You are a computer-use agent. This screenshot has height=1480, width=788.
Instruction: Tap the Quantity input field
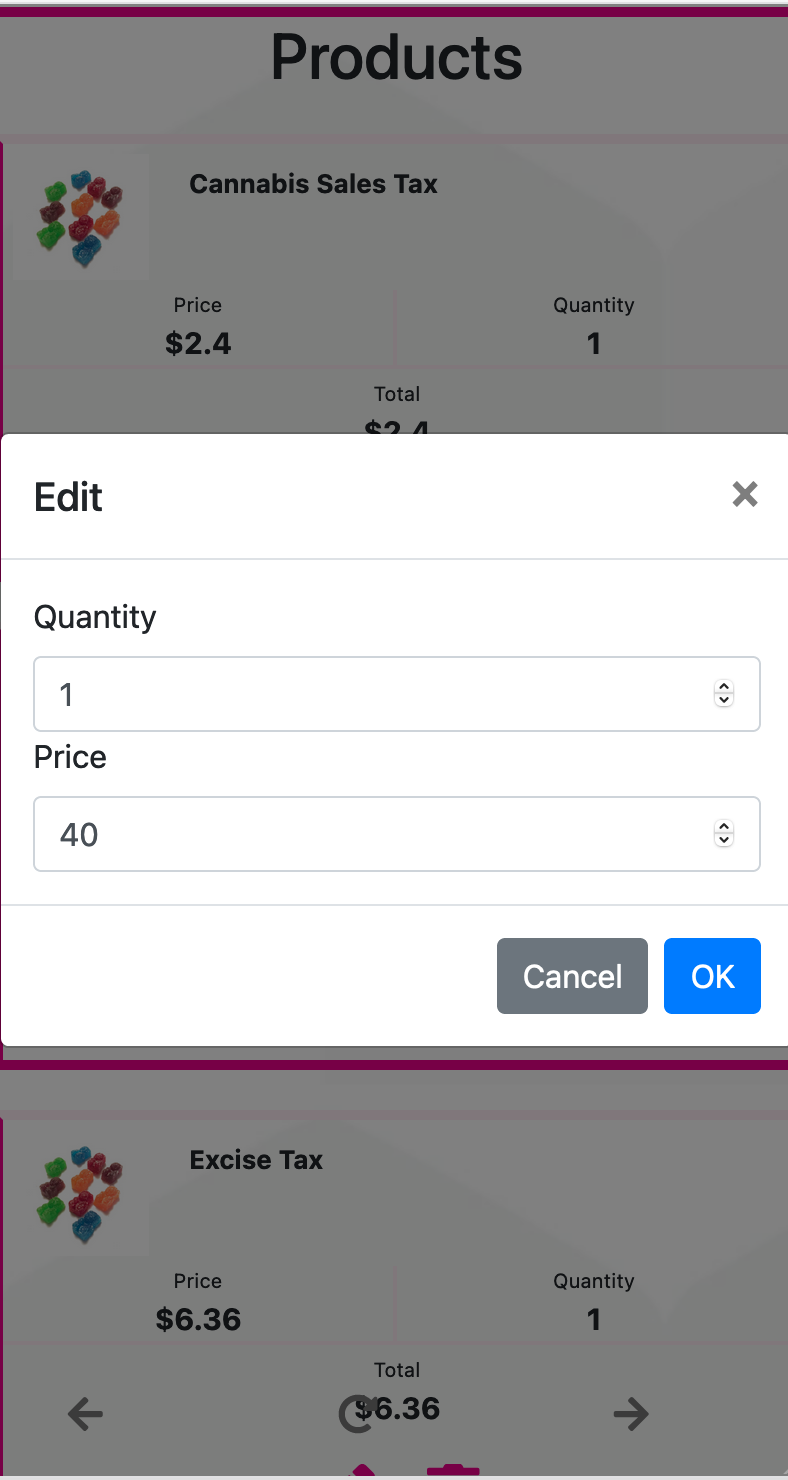coord(397,694)
